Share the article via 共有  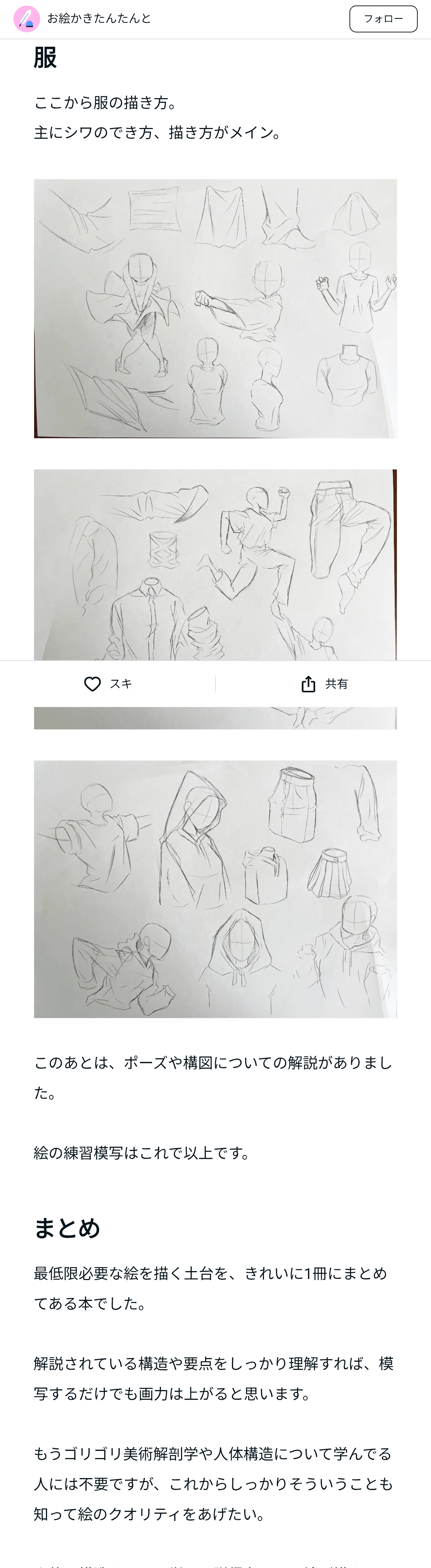coord(324,684)
